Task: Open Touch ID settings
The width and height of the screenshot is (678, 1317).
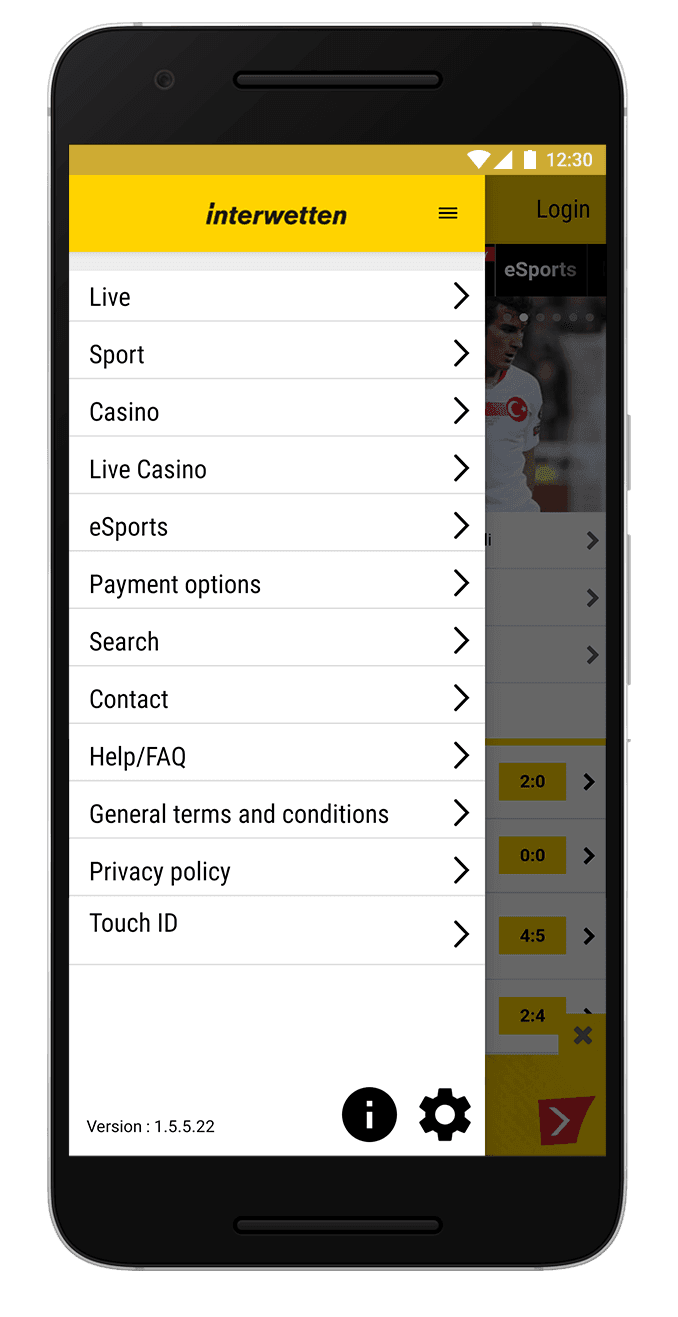Action: [x=276, y=930]
